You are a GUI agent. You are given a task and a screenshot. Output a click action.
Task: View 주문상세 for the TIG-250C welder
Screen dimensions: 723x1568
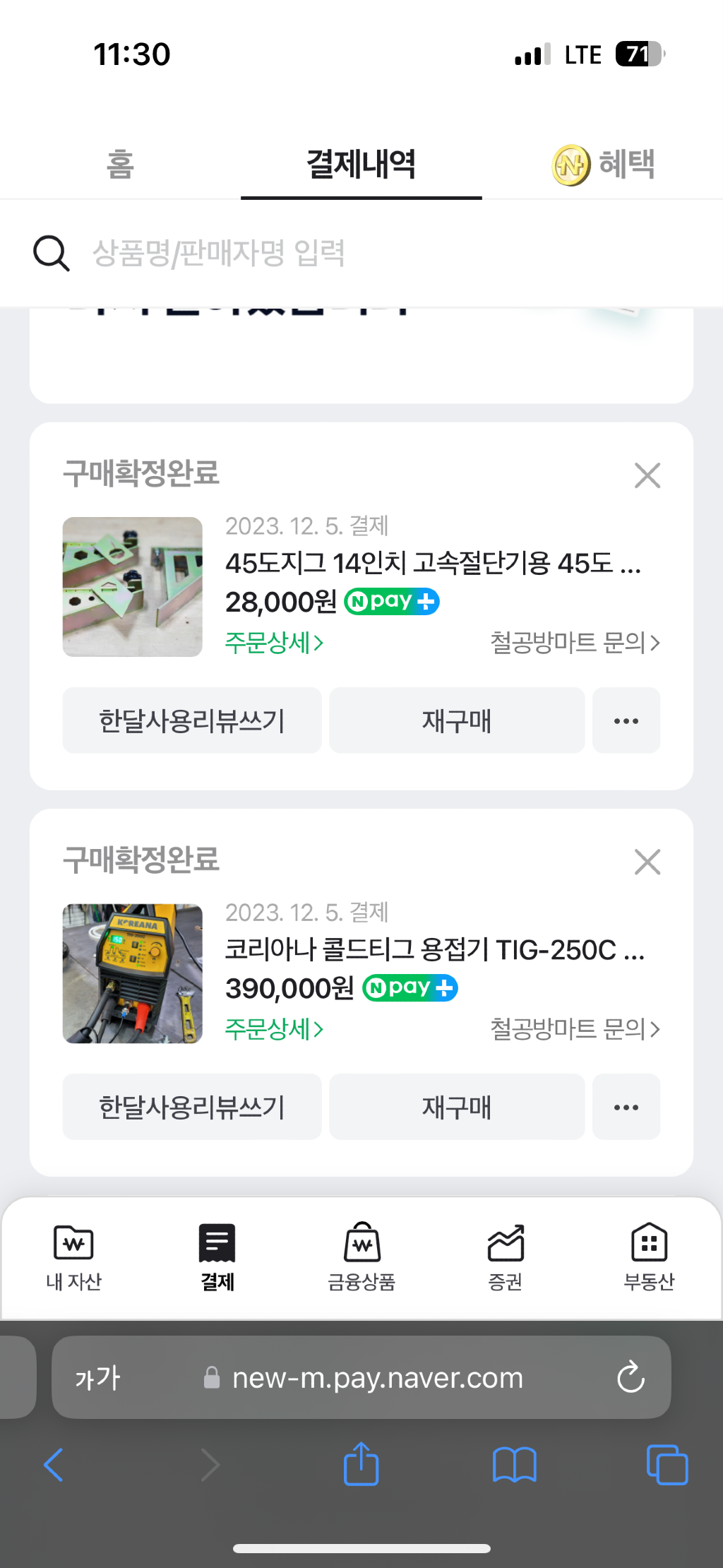pos(274,1029)
